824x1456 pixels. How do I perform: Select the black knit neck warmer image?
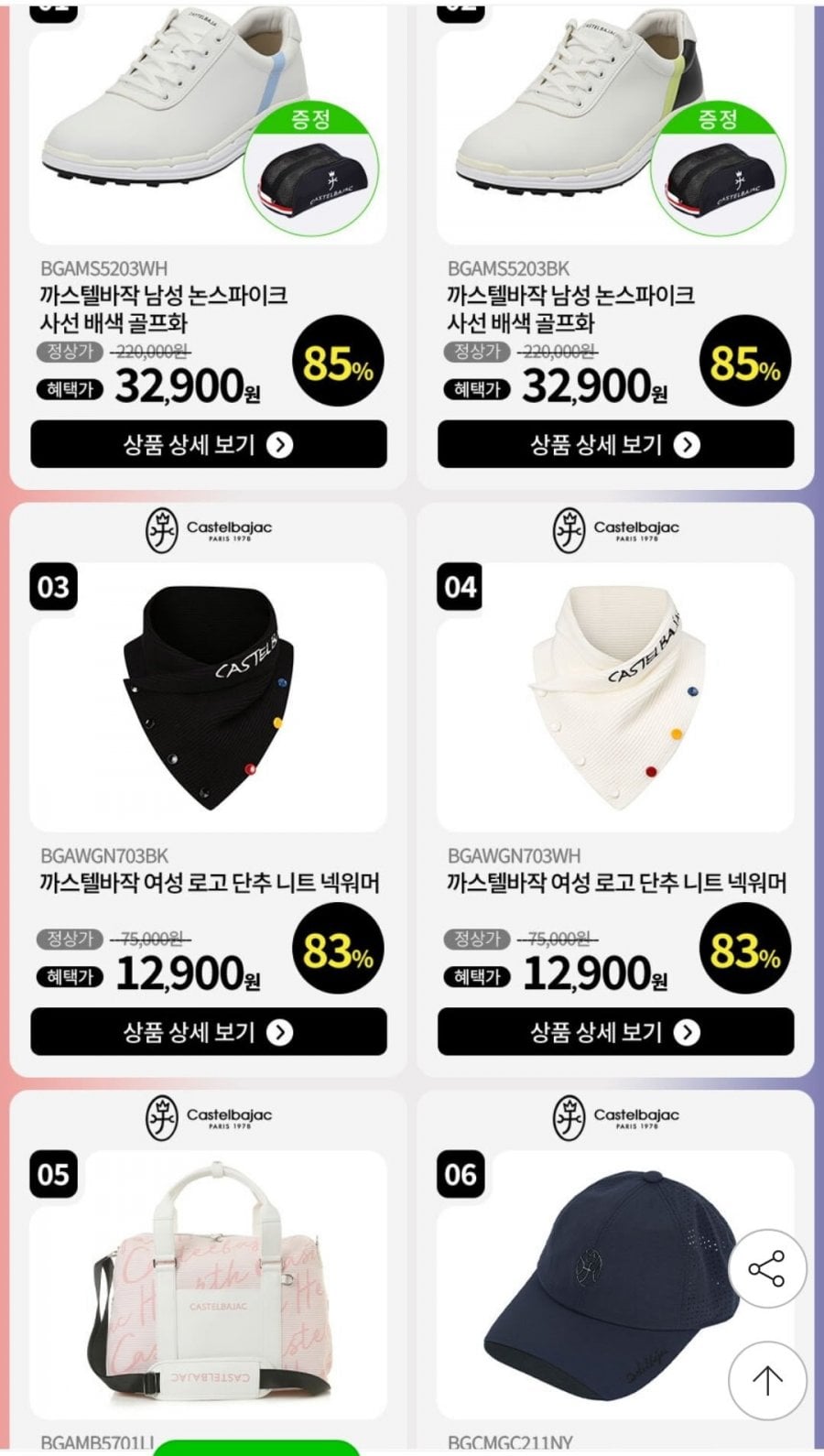click(209, 698)
